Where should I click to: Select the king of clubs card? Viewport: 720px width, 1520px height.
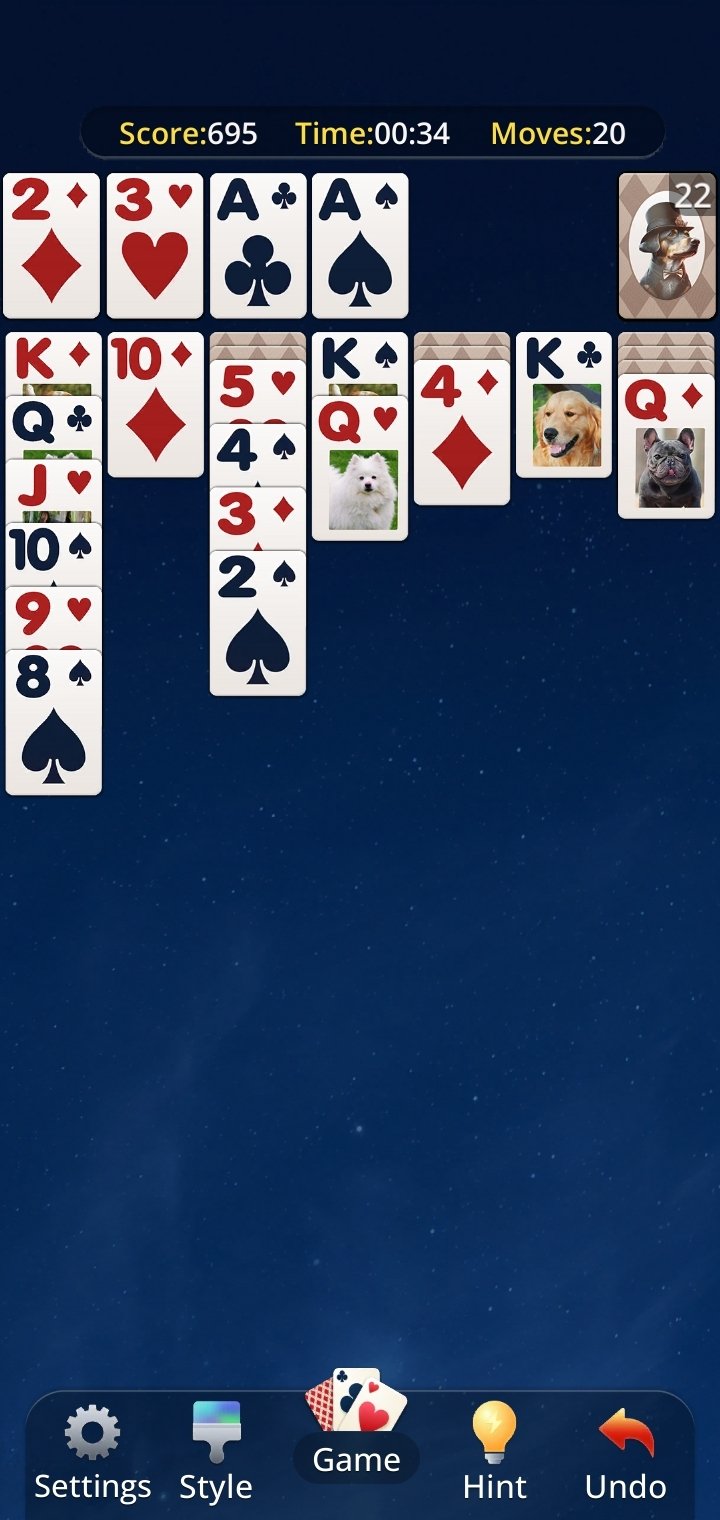click(564, 404)
